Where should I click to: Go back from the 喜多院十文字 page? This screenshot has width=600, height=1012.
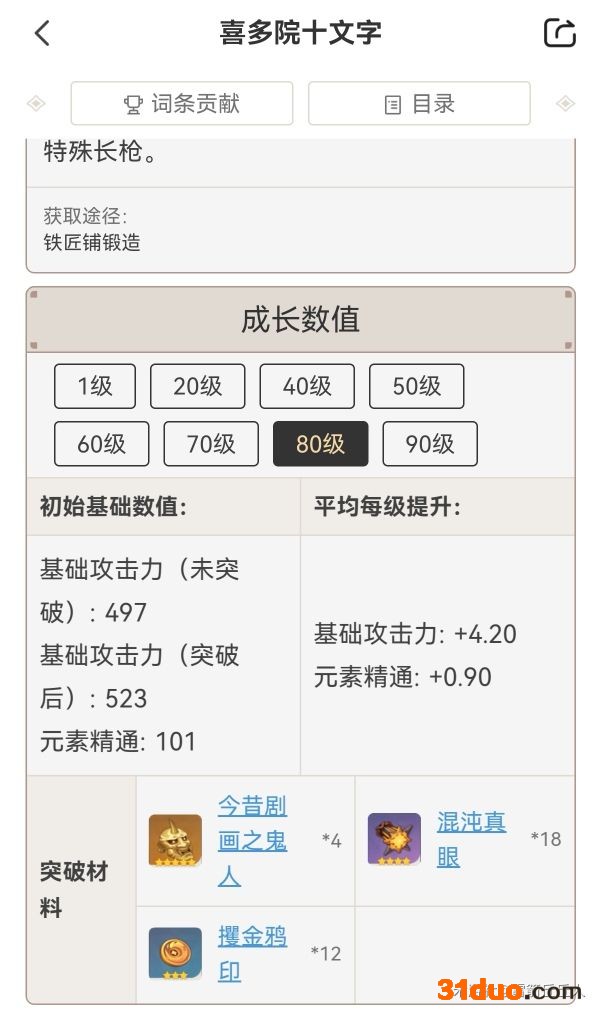pos(42,33)
